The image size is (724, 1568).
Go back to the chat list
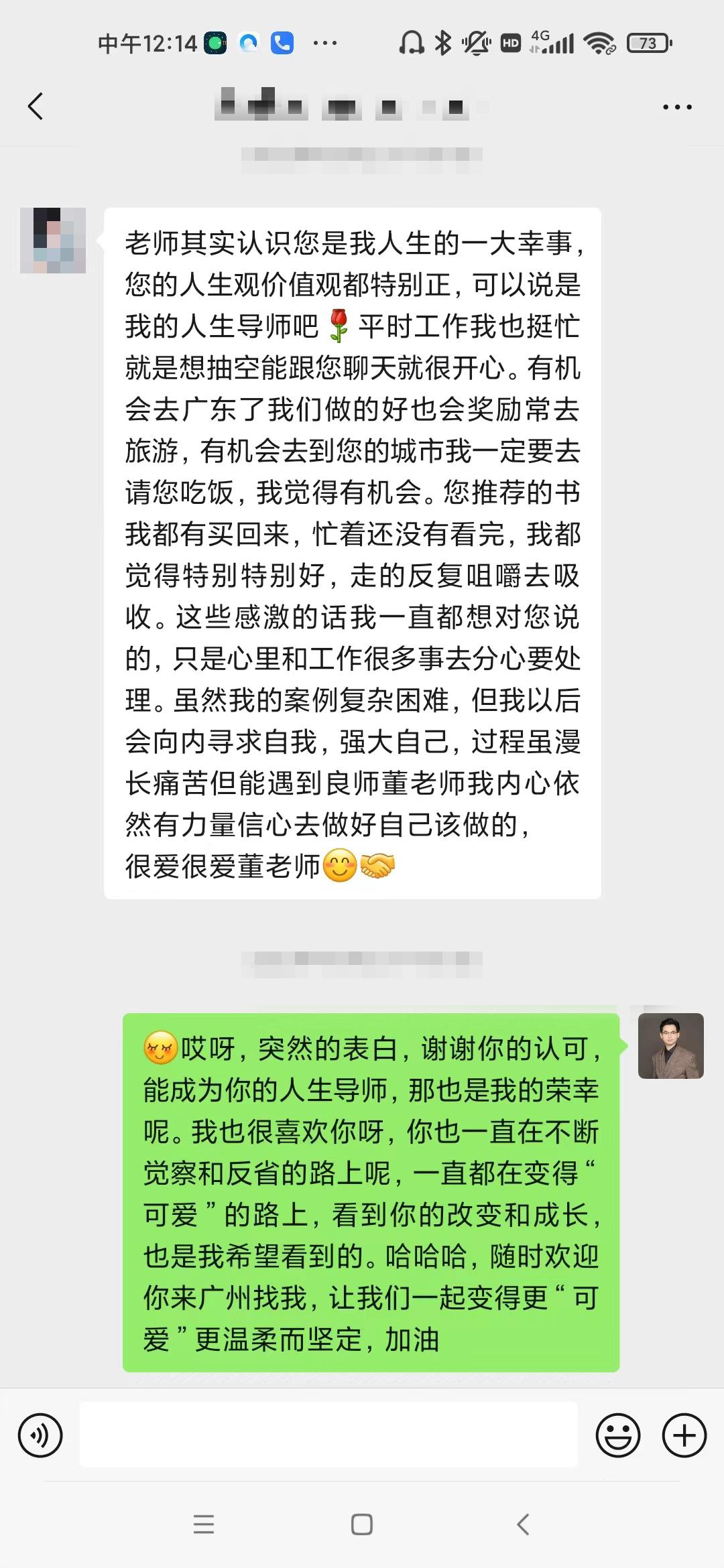pyautogui.click(x=36, y=107)
